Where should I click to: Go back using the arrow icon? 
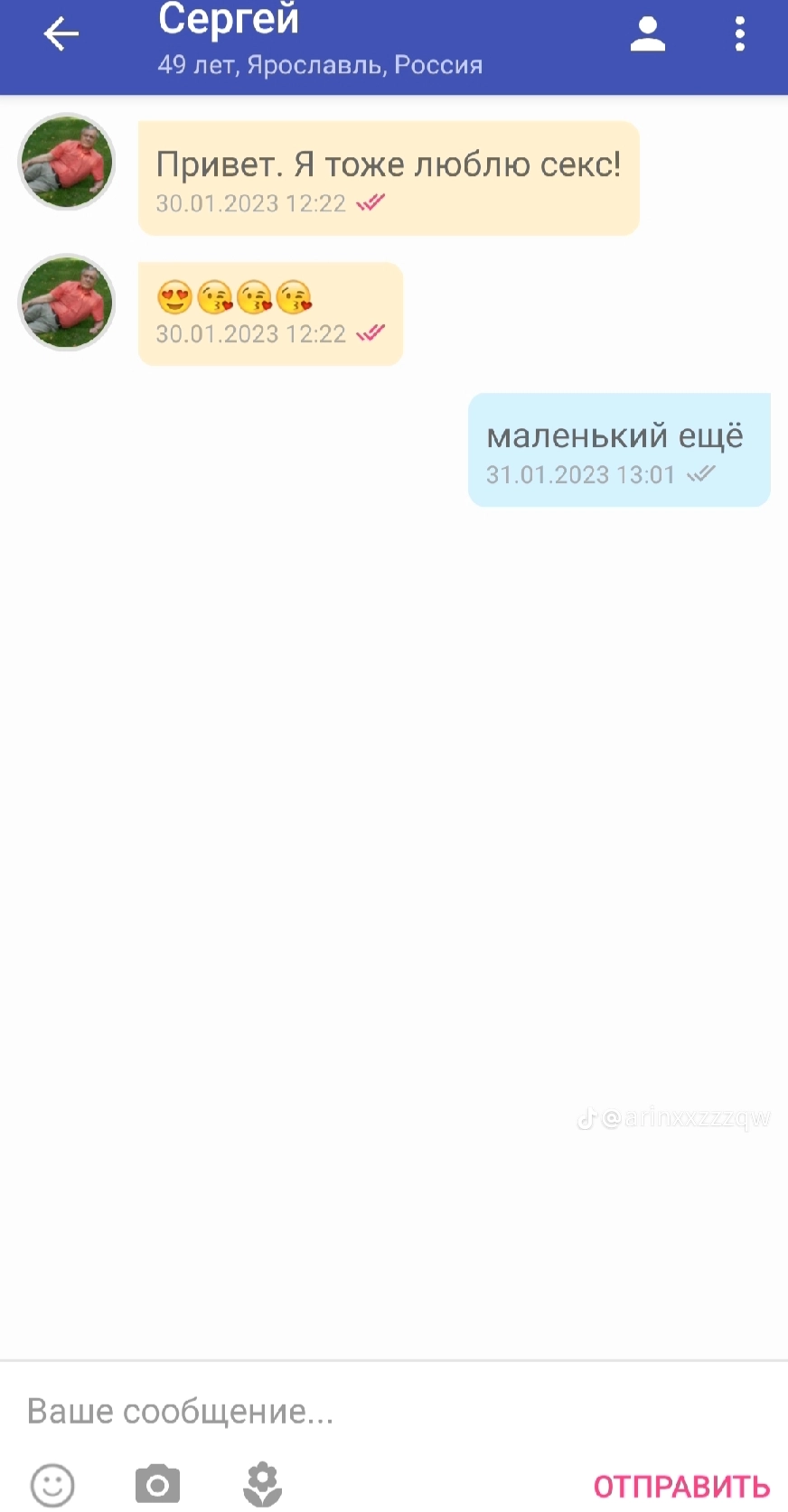pos(61,34)
